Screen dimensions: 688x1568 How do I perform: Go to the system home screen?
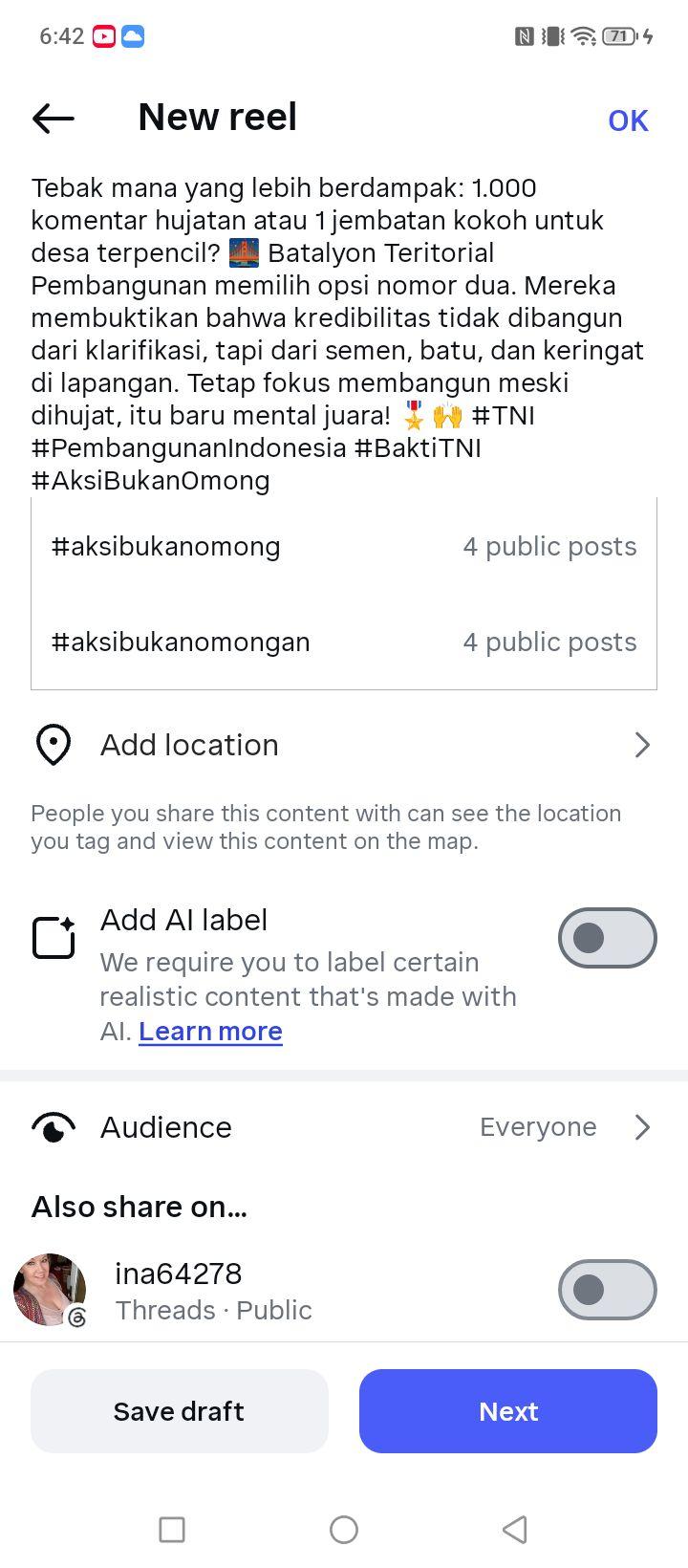344,1530
